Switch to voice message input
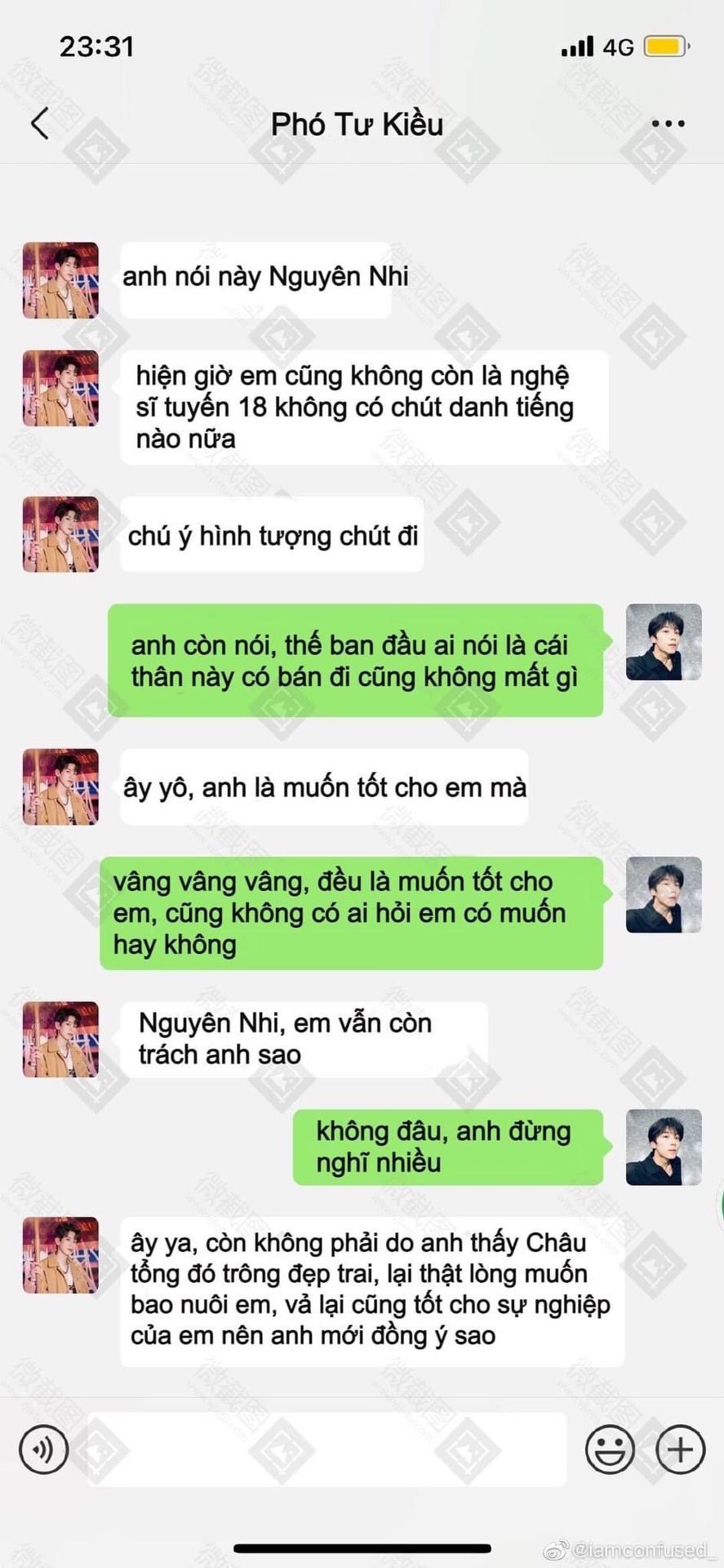This screenshot has width=724, height=1568. pyautogui.click(x=44, y=1450)
